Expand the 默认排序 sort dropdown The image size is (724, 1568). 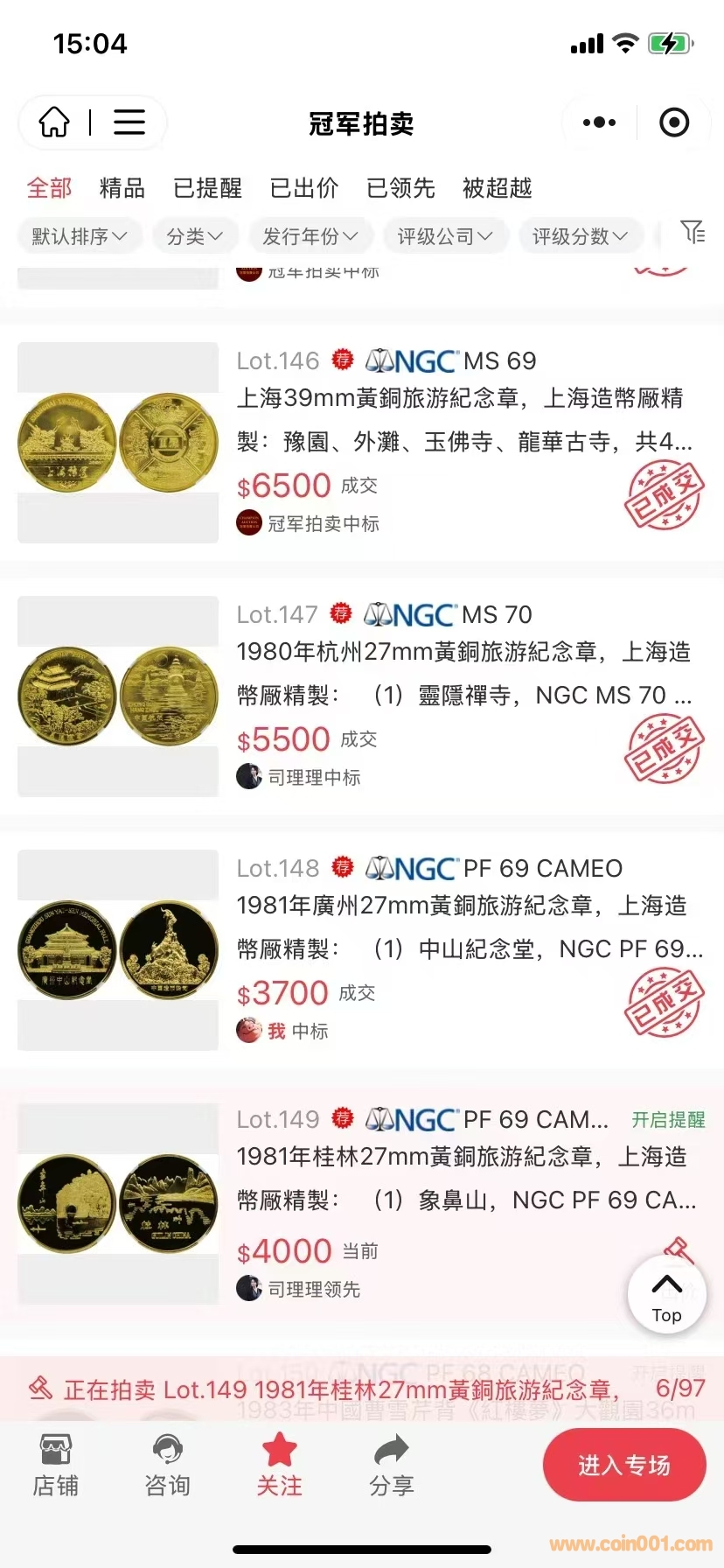click(80, 236)
